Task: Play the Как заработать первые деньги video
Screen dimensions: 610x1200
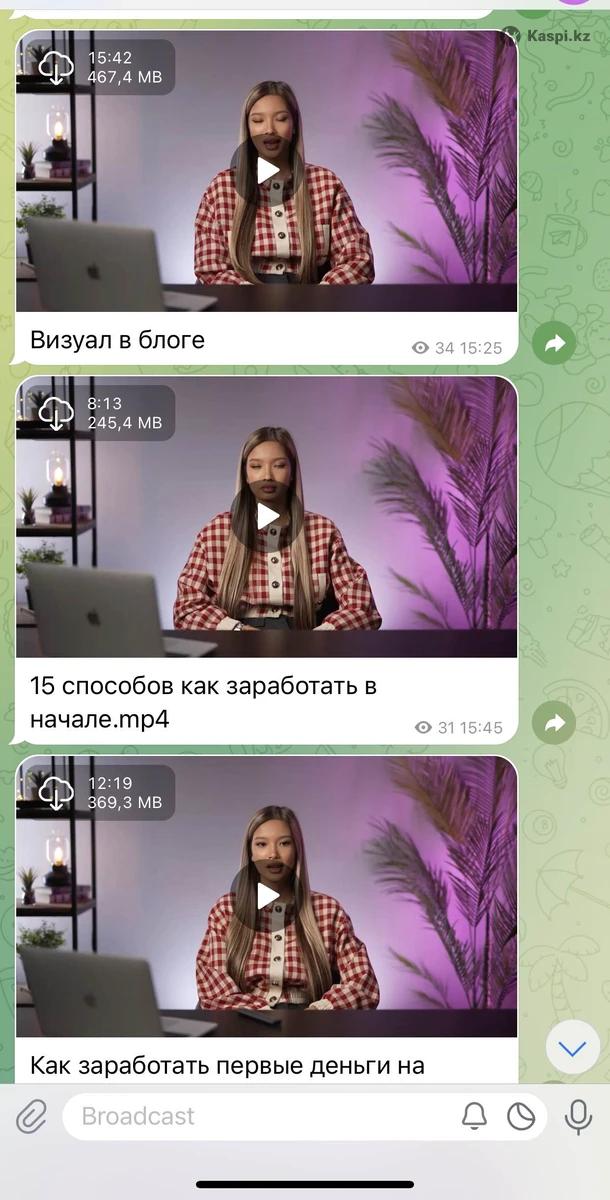Action: 267,896
